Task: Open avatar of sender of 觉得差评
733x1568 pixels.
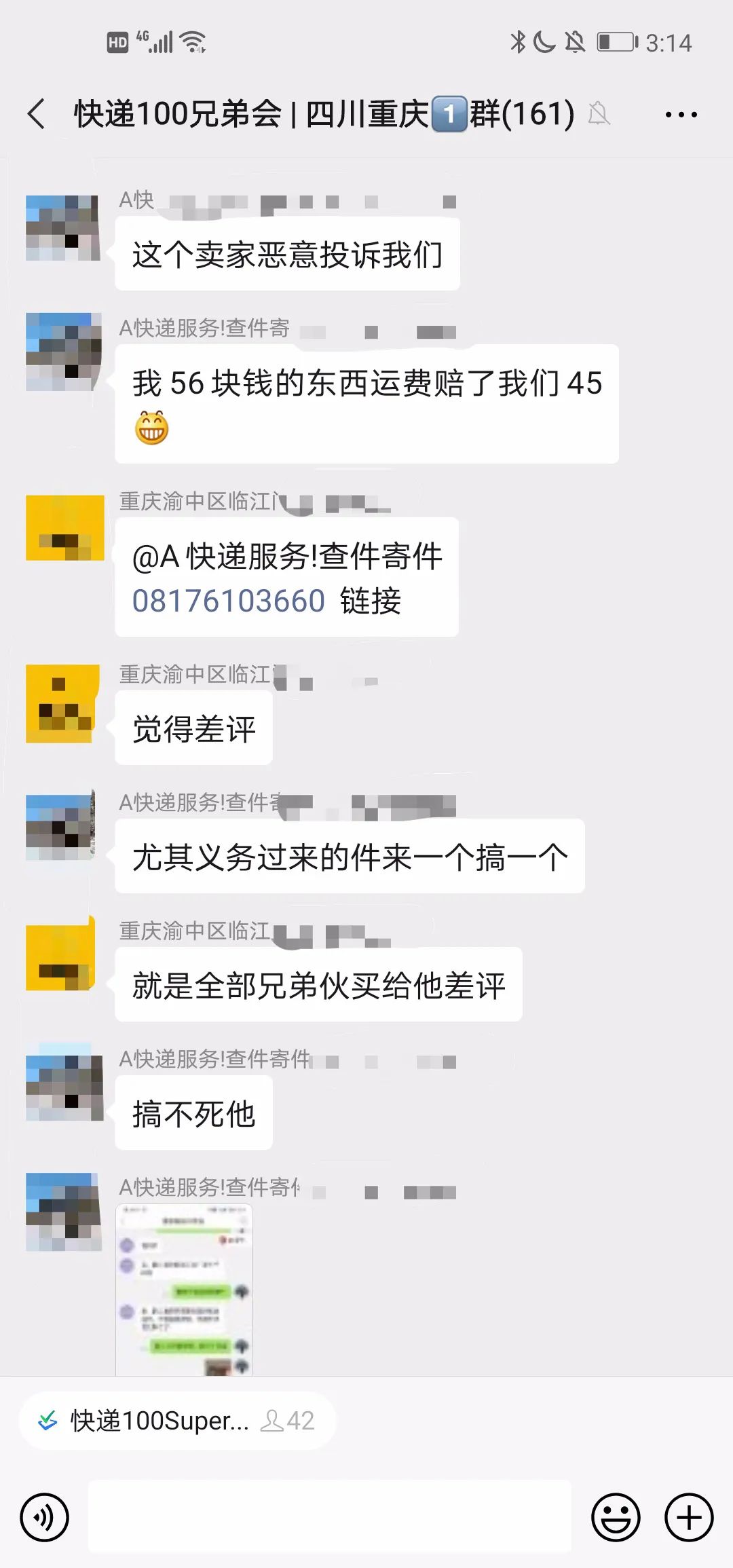Action: pos(63,703)
